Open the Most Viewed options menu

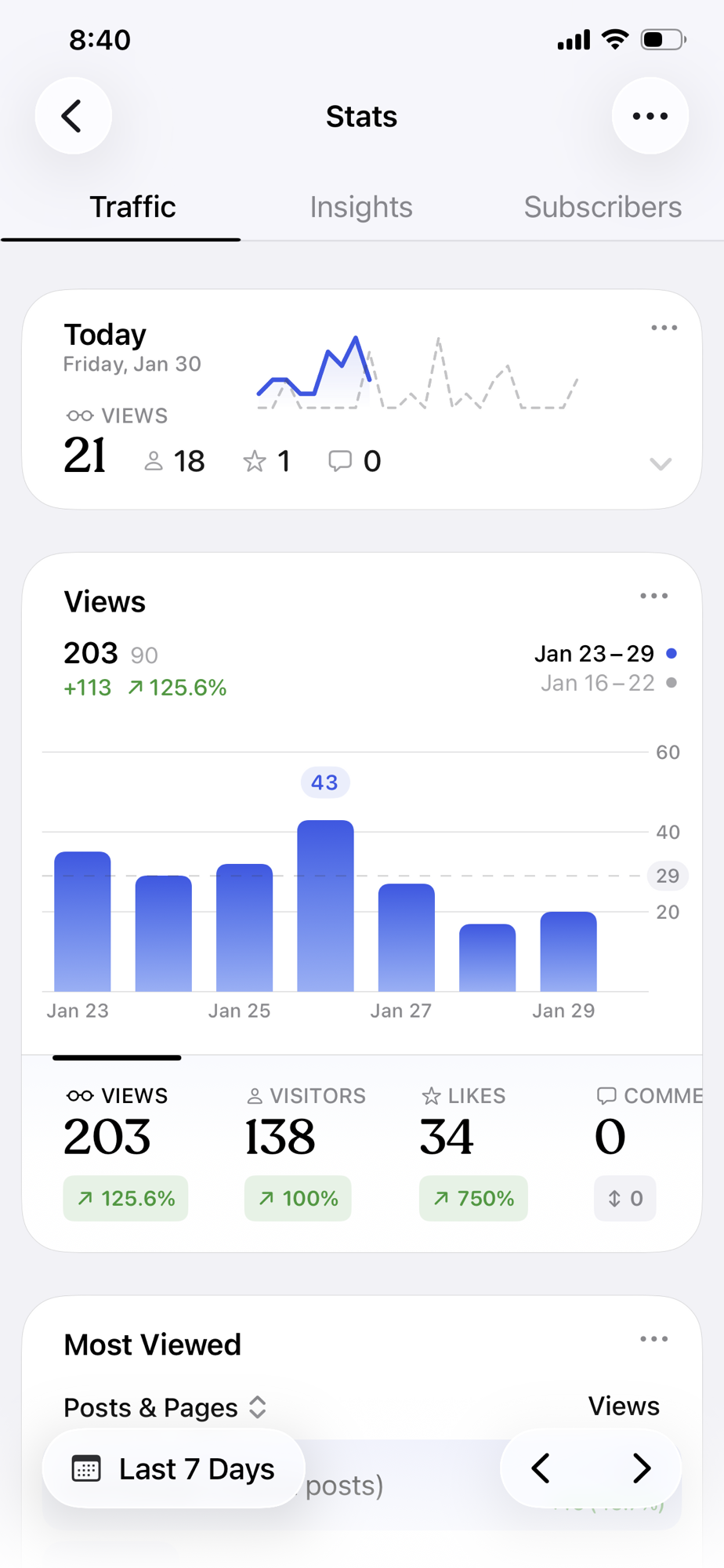653,1339
